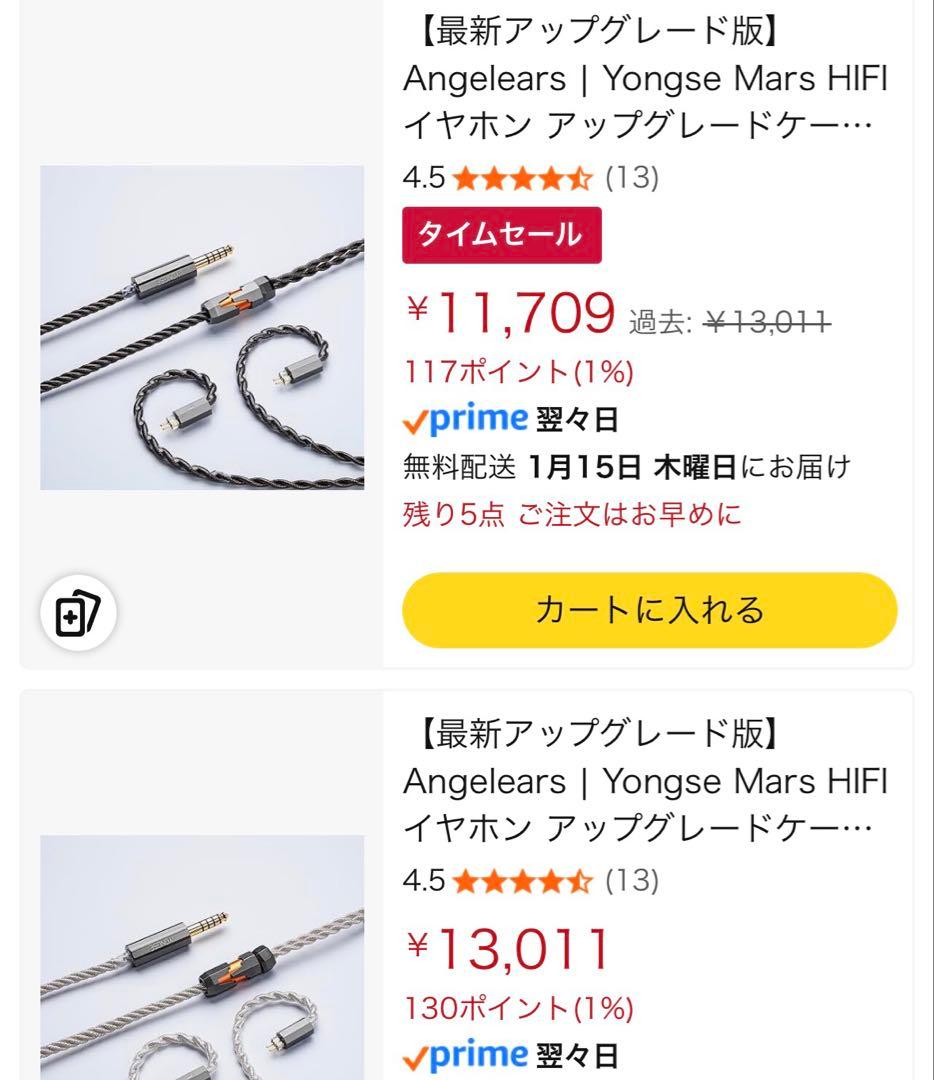Open reviews via the (13) count on first listing
This screenshot has width=934, height=1080.
pyautogui.click(x=630, y=181)
